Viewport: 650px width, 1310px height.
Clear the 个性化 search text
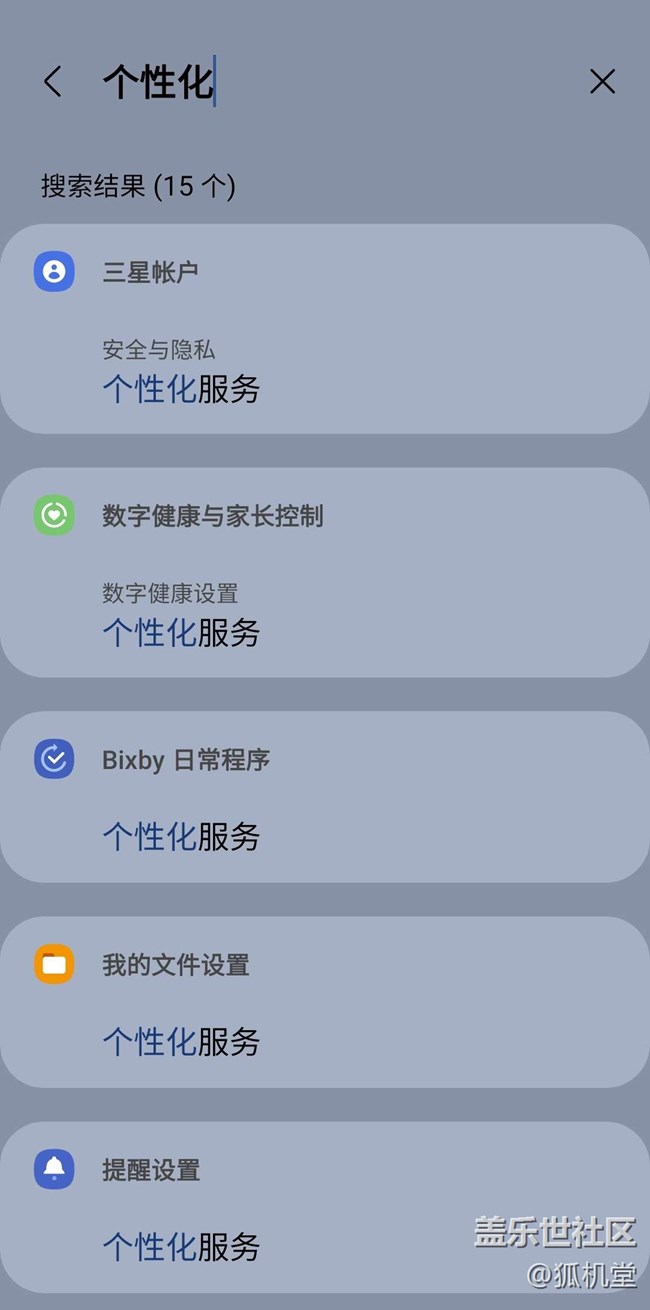tap(602, 82)
